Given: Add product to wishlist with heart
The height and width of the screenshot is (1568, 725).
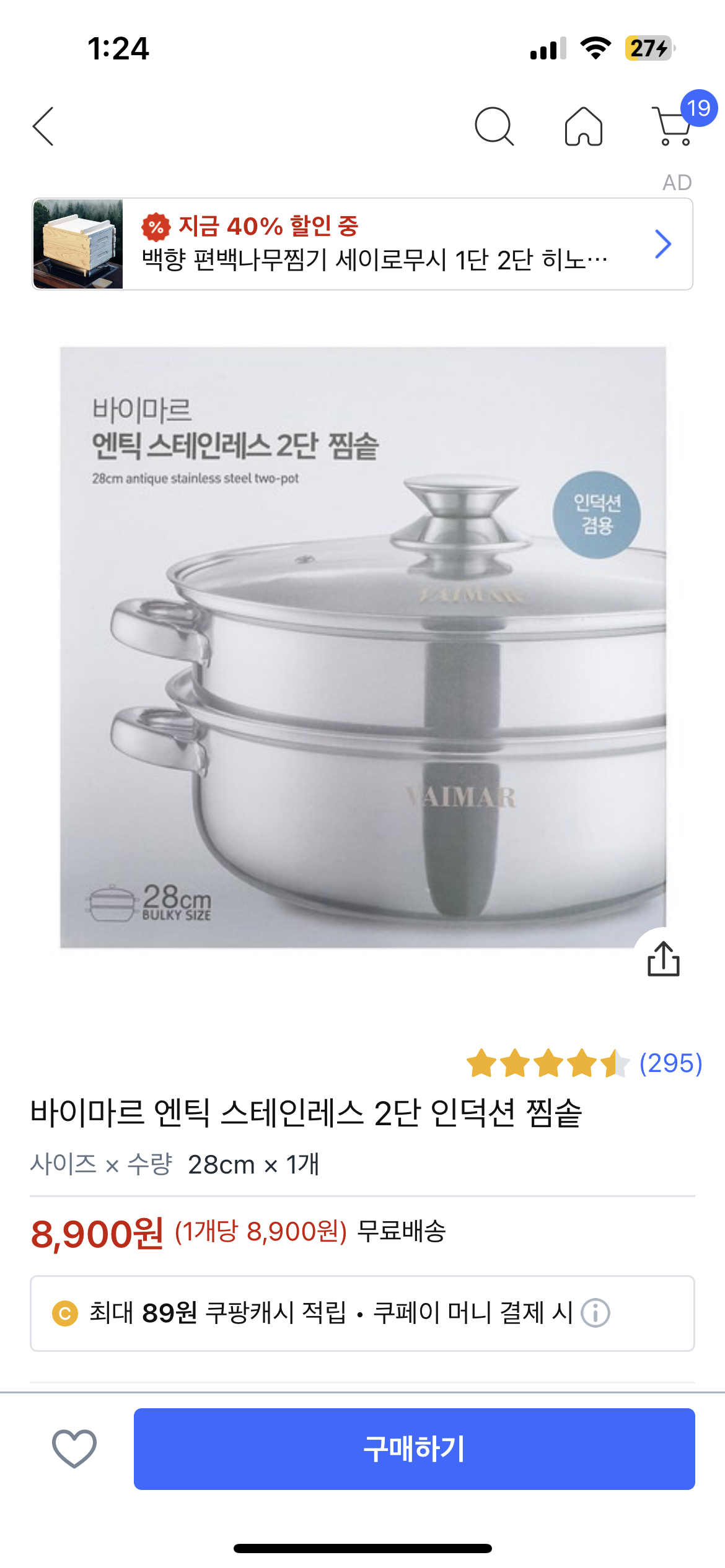Looking at the screenshot, I should click(x=74, y=1448).
